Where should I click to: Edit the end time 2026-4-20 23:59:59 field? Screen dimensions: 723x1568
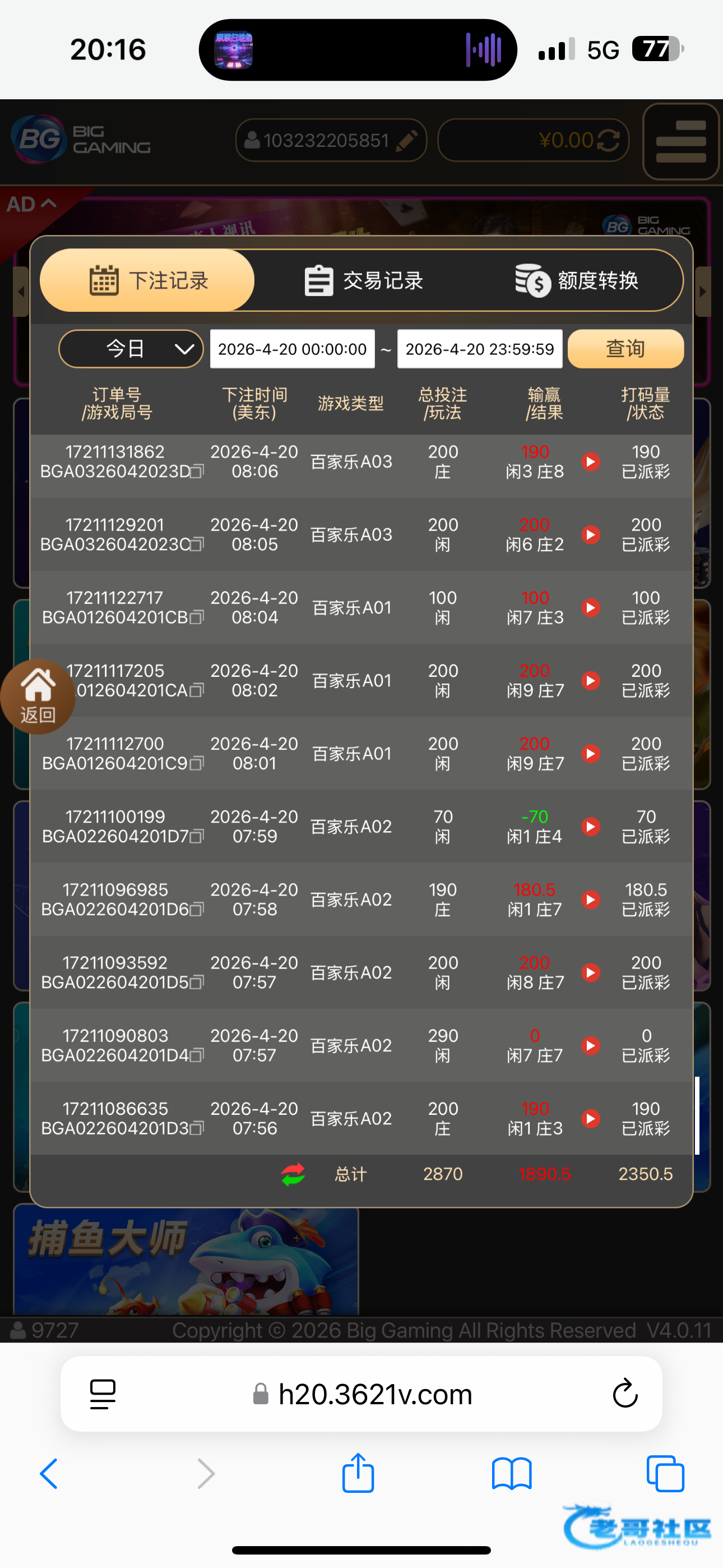pyautogui.click(x=480, y=349)
